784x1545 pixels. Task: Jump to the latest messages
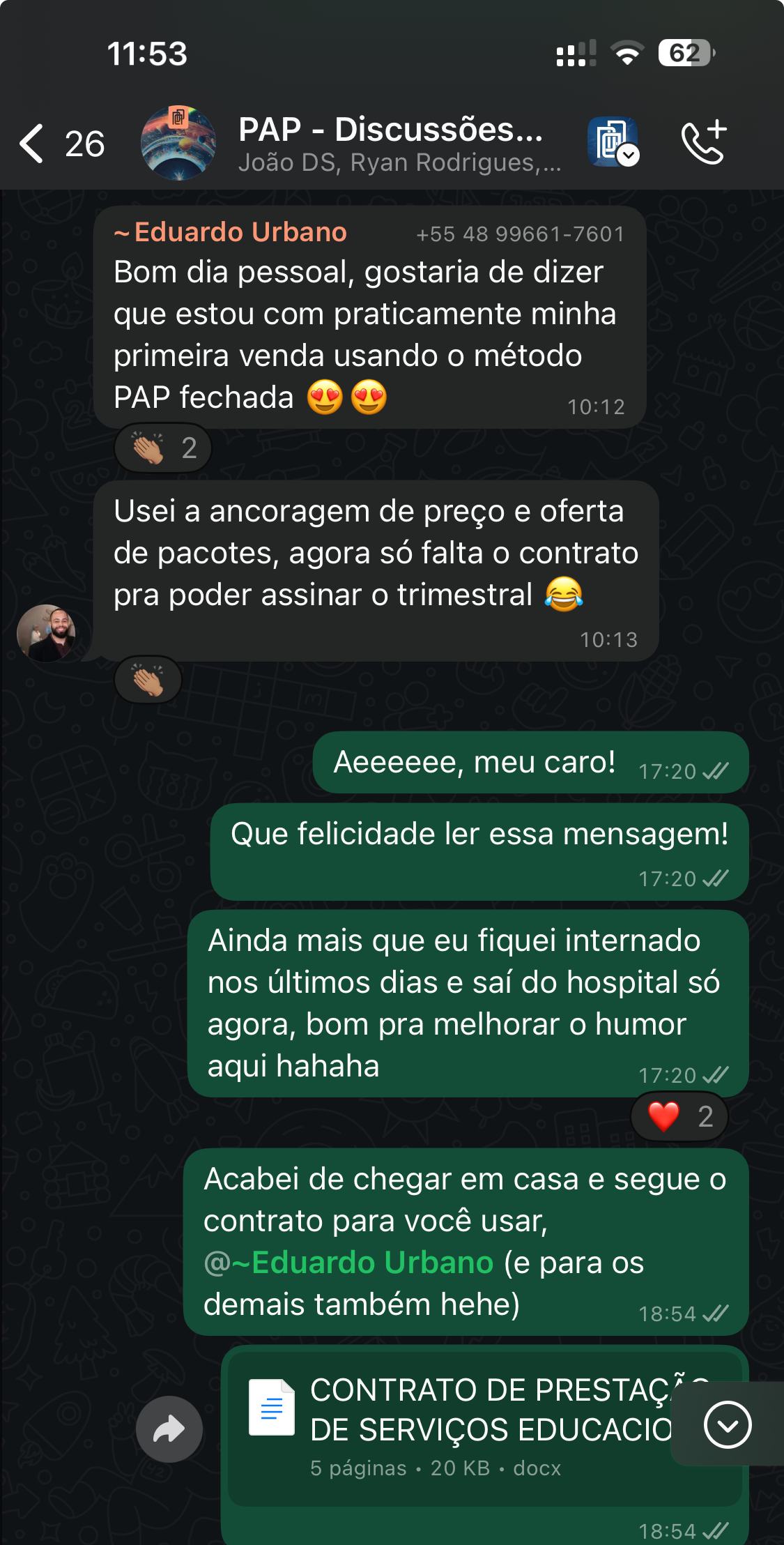(x=727, y=1425)
